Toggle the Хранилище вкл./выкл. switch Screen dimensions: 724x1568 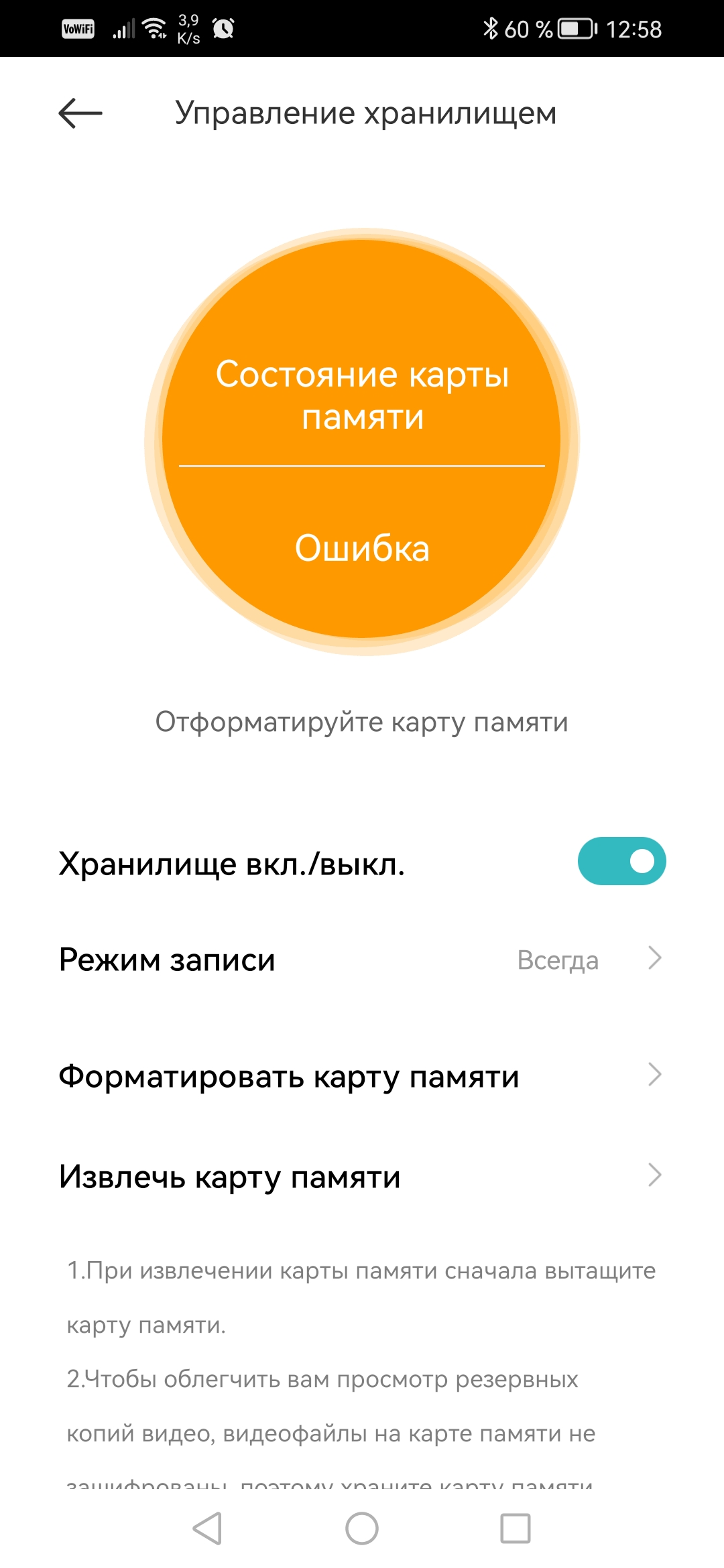[x=621, y=861]
